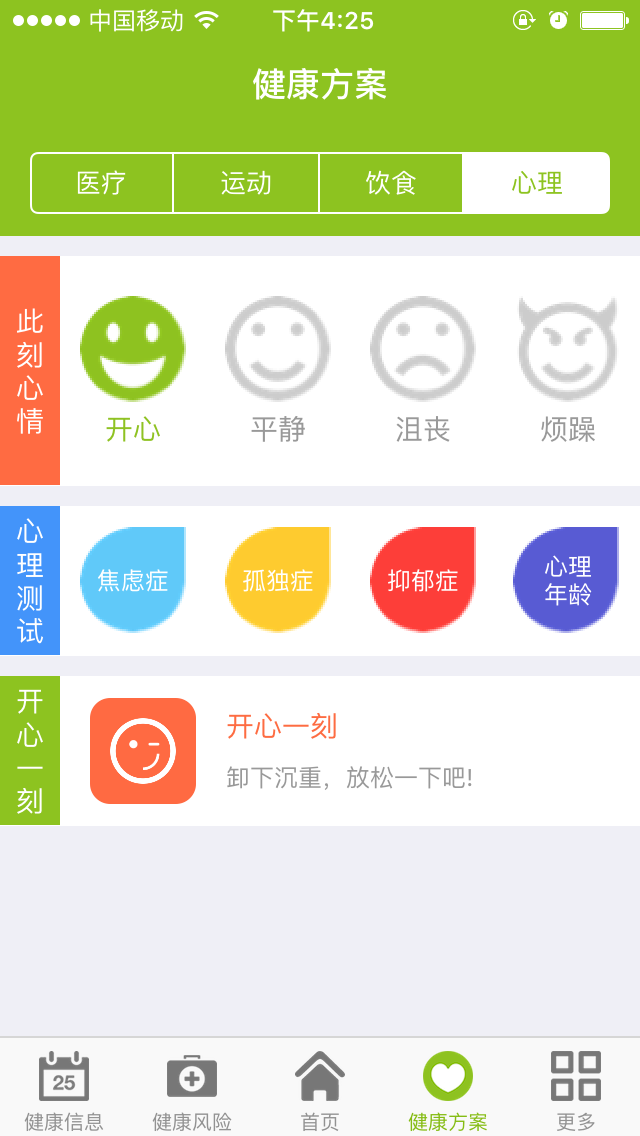Return to the 首页 tab

320,1088
